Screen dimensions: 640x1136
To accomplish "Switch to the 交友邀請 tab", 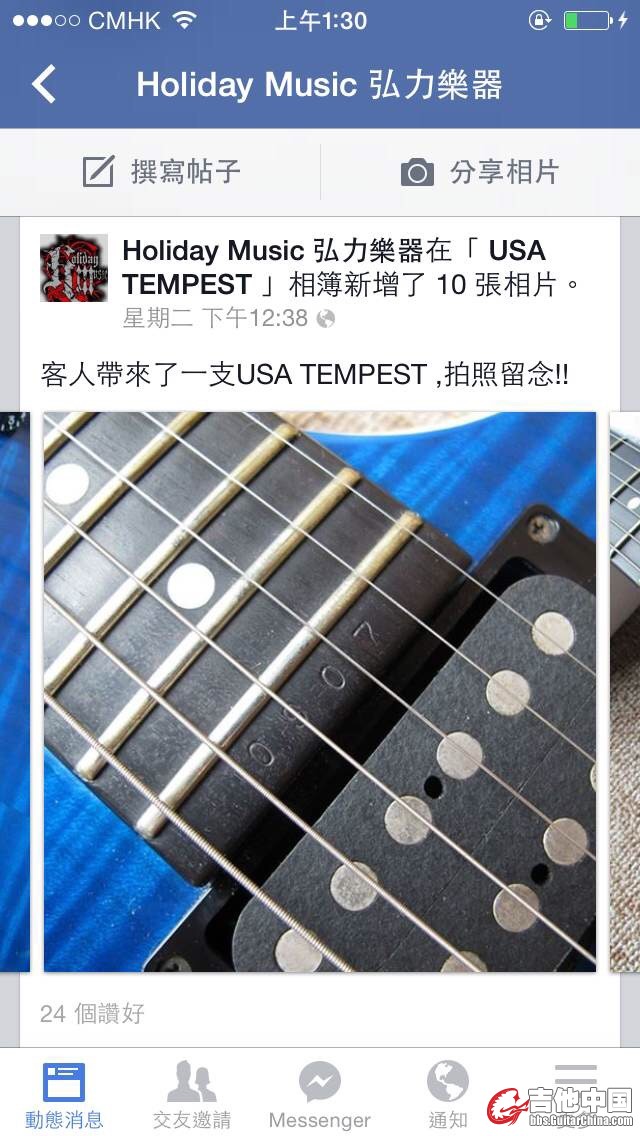I will coord(192,1094).
